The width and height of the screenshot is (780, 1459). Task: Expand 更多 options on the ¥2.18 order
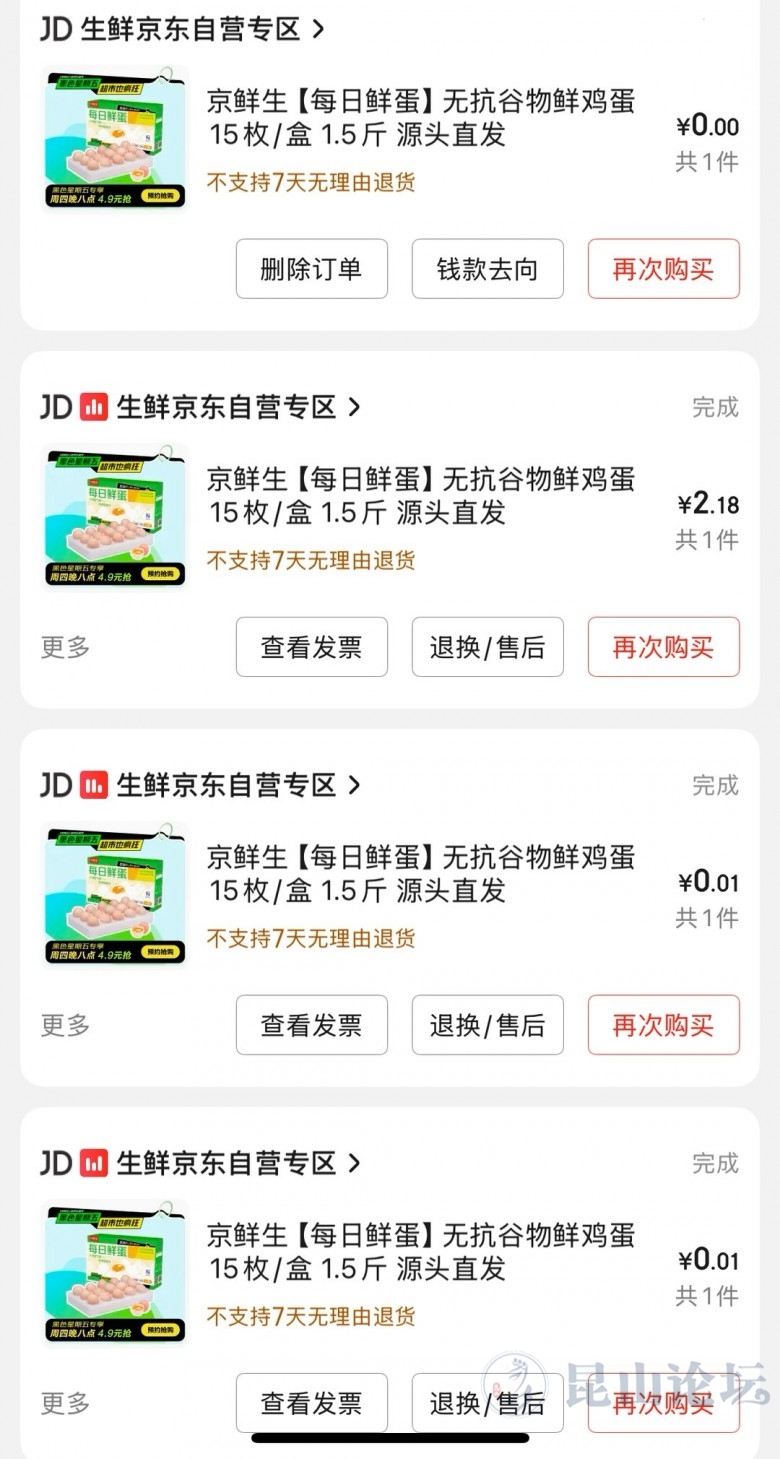pyautogui.click(x=65, y=647)
